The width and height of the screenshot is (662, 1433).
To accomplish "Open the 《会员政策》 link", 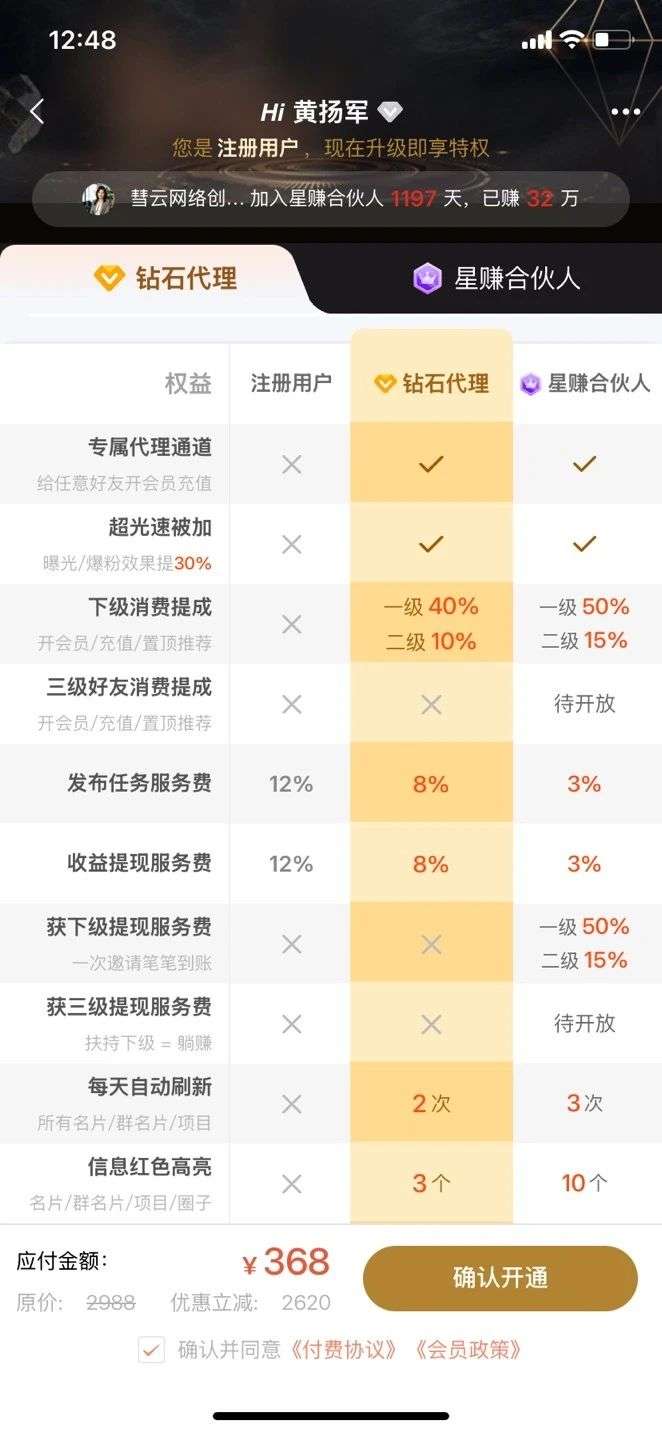I will 464,1349.
